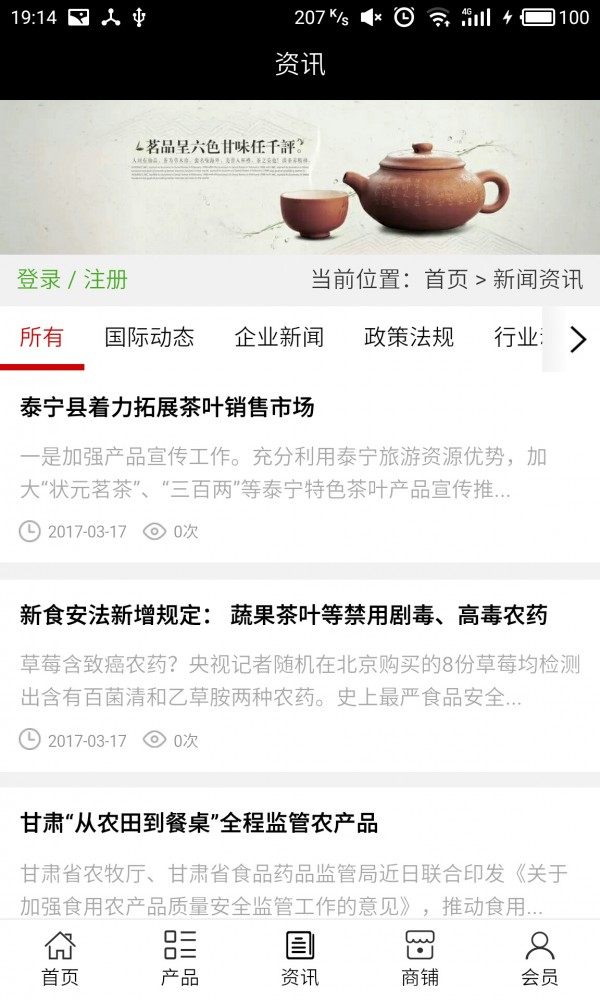Switch to the 产品 bottom tab

(x=180, y=959)
